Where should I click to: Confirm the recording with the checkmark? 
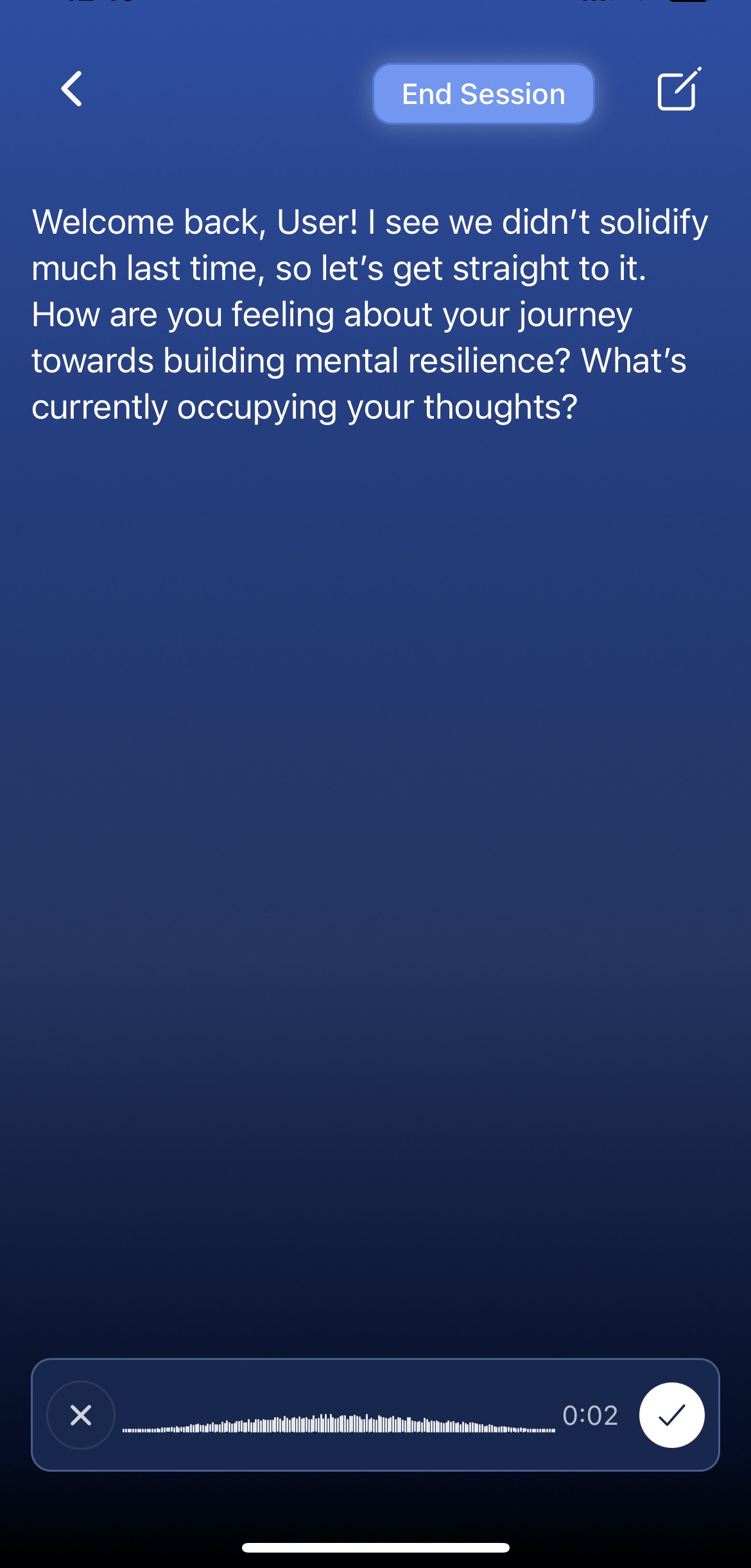(671, 1415)
